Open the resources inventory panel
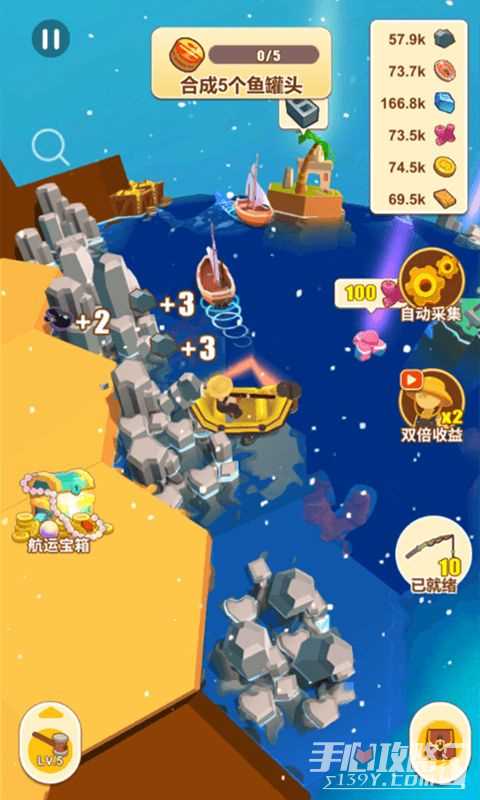Screen dimensions: 480x800 [x=418, y=117]
